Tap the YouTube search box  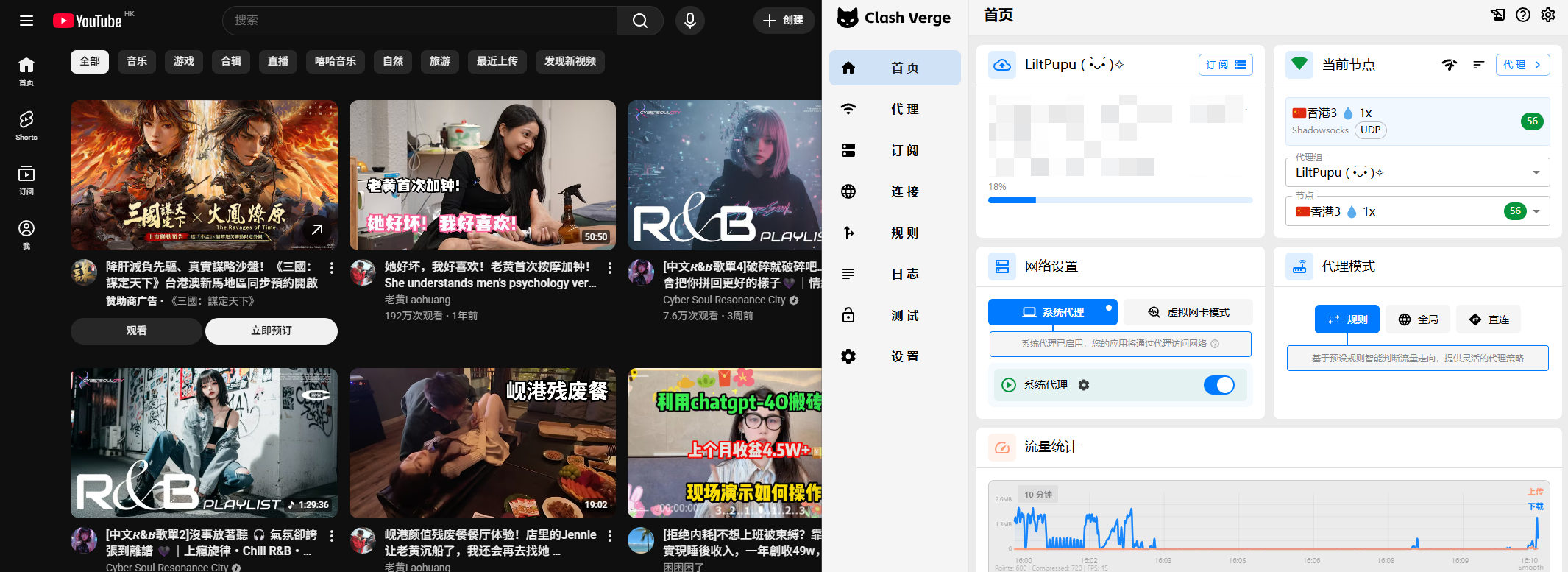(419, 21)
